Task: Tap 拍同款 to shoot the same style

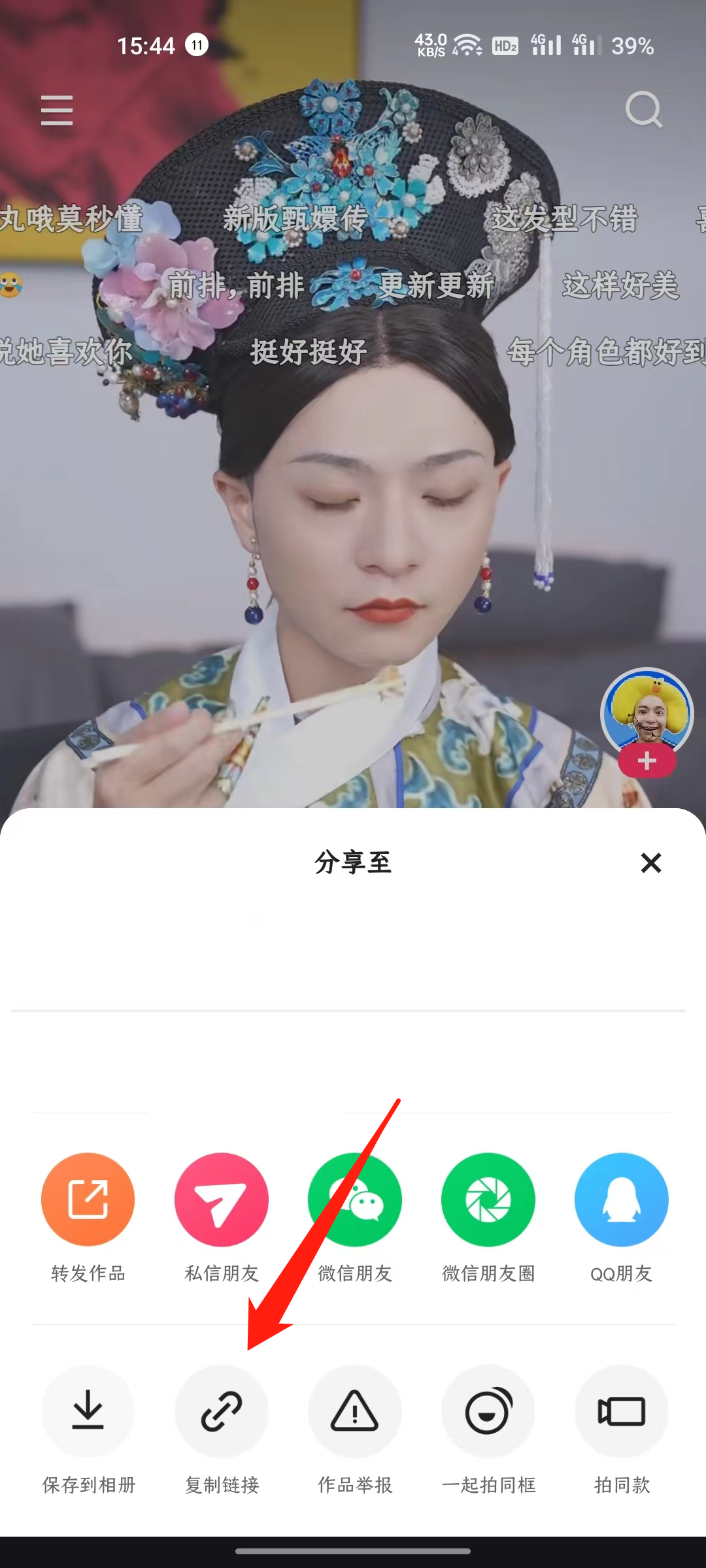Action: coord(621,1411)
